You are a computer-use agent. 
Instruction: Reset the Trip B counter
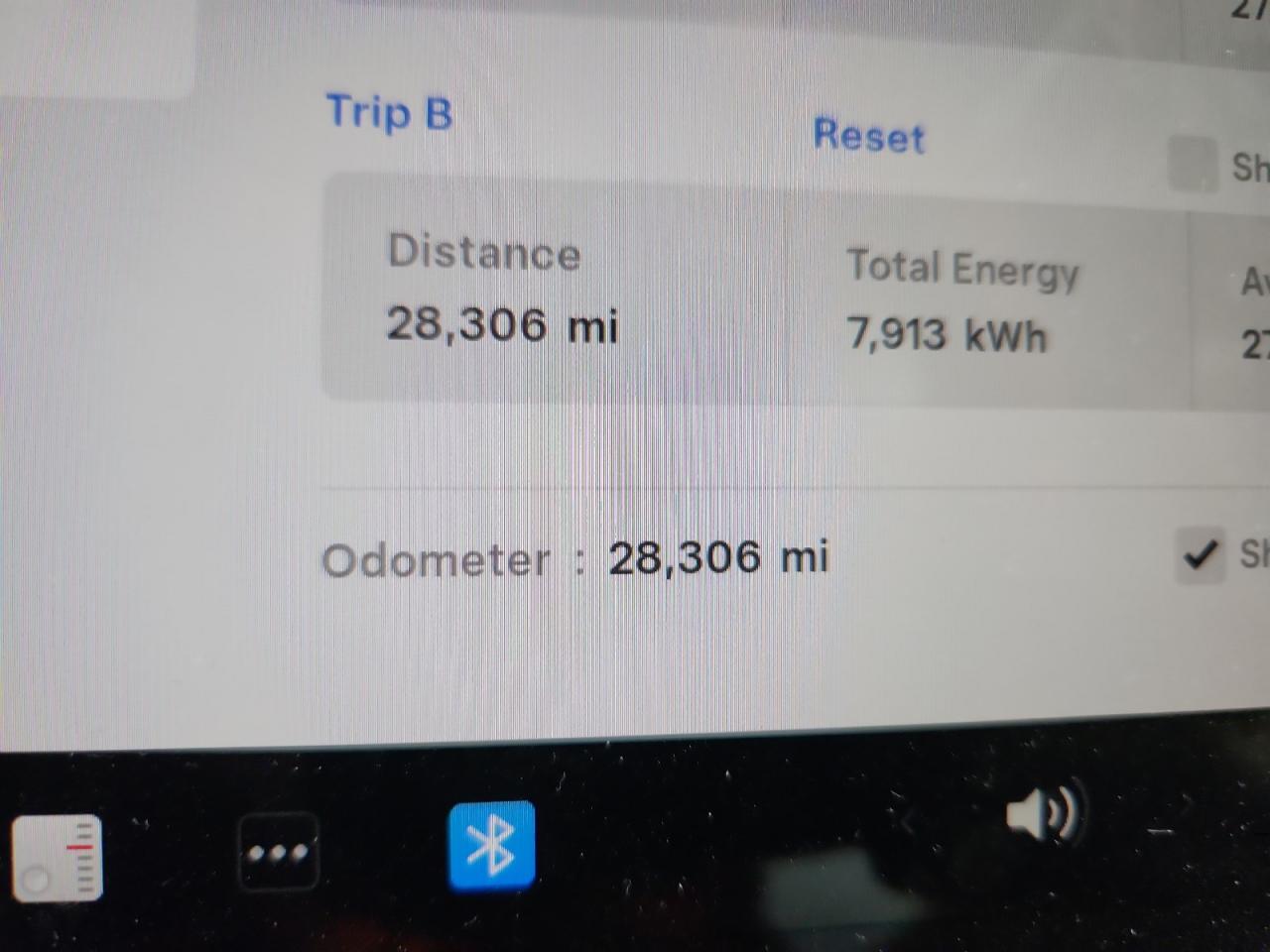868,136
